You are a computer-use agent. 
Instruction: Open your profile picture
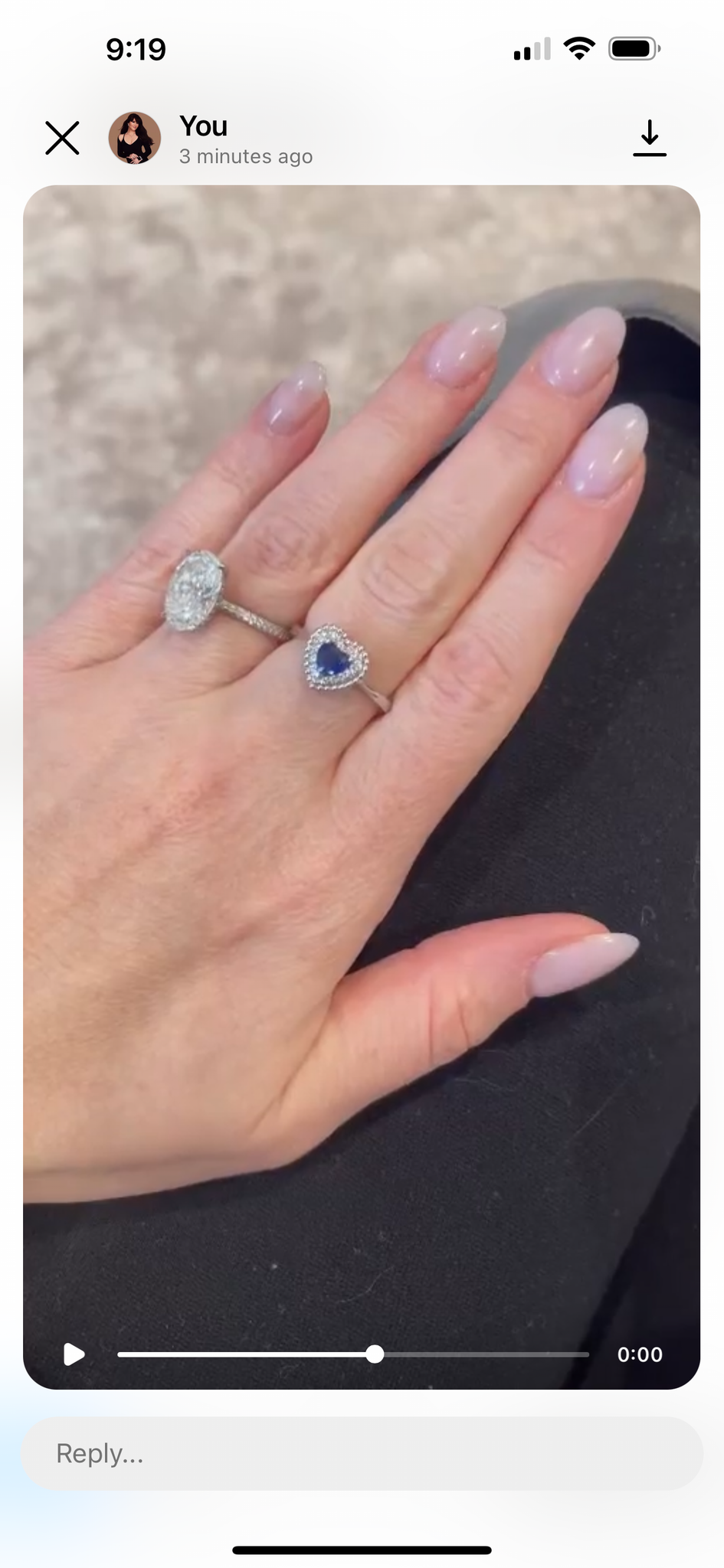(135, 138)
